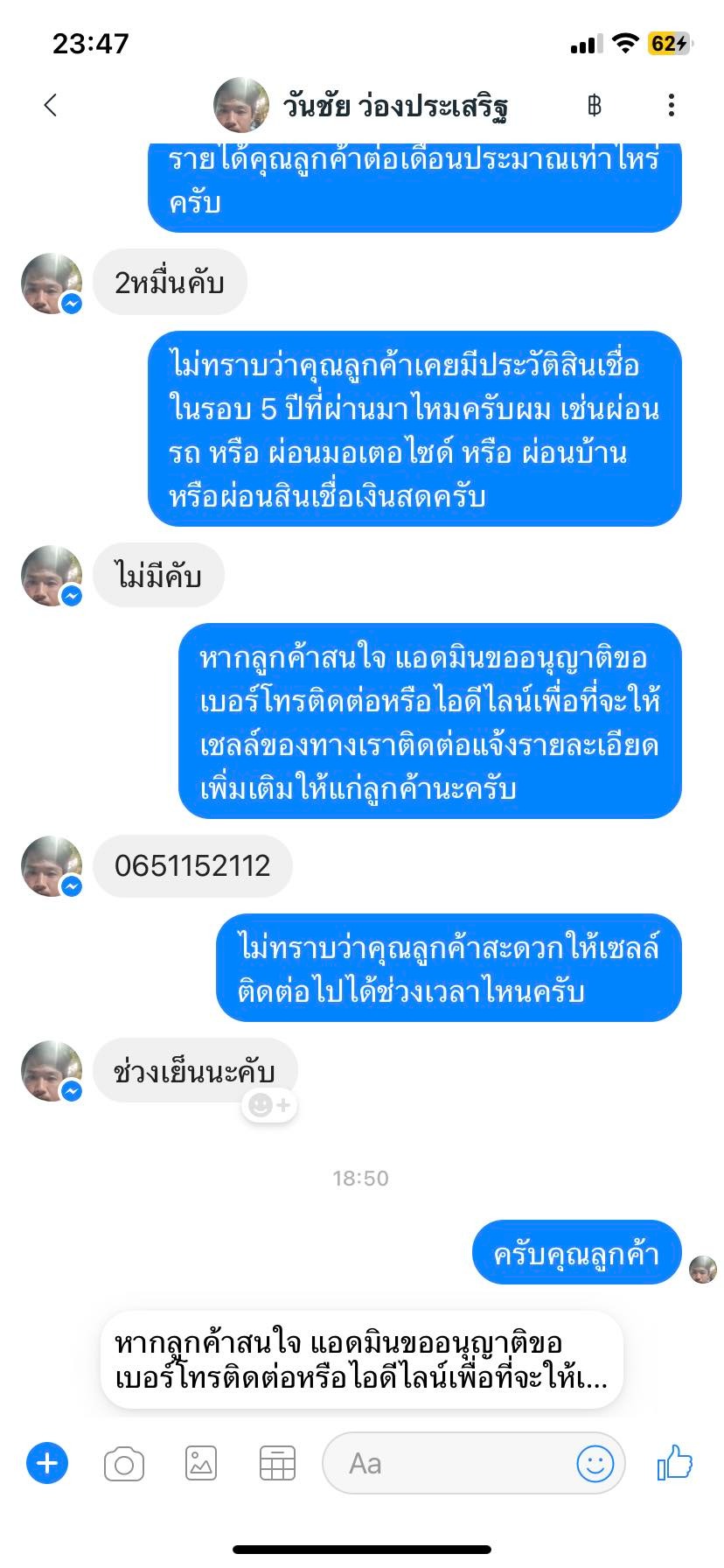This screenshot has height=1568, width=724.
Task: Tap the Baht payment icon
Action: pos(594,106)
